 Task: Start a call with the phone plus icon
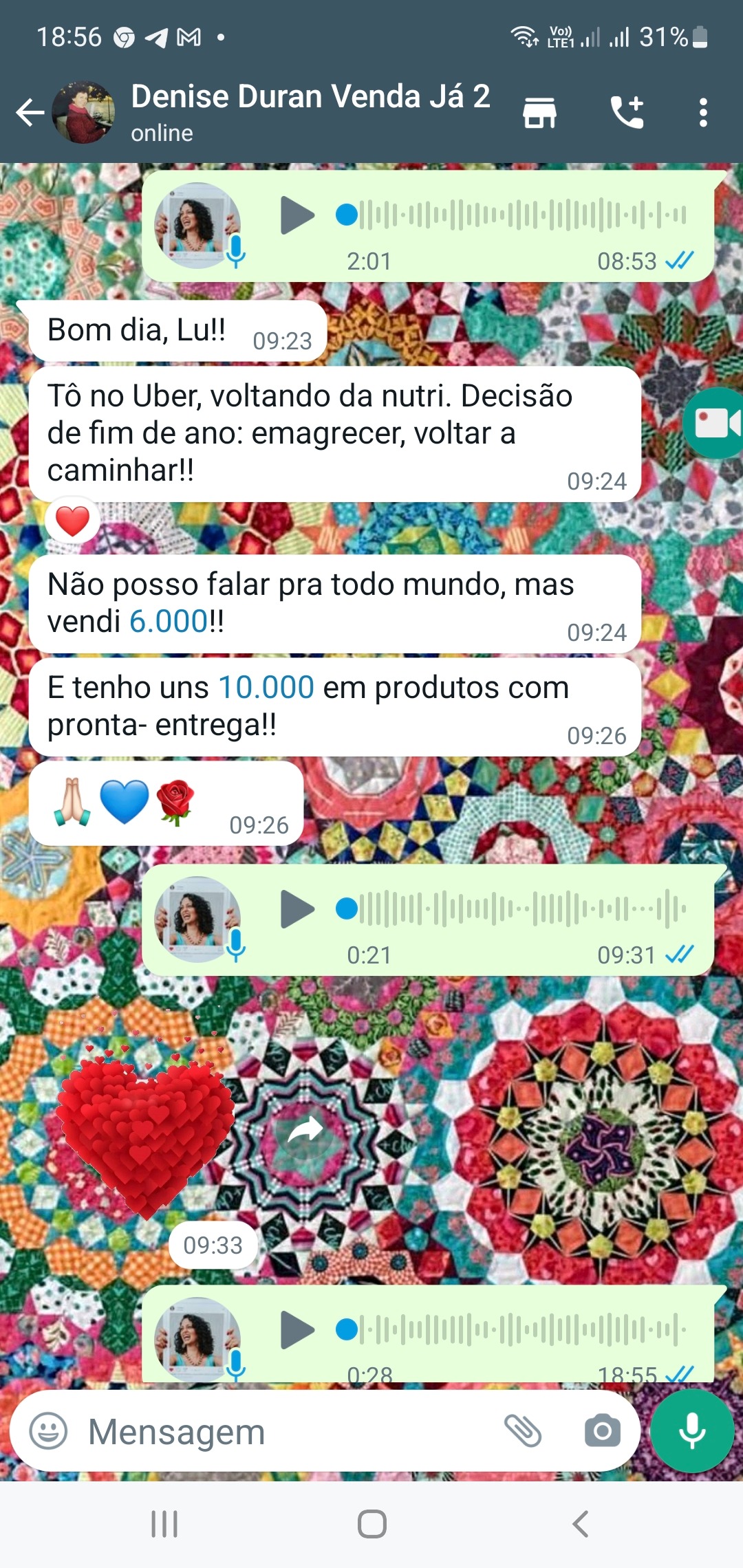627,112
